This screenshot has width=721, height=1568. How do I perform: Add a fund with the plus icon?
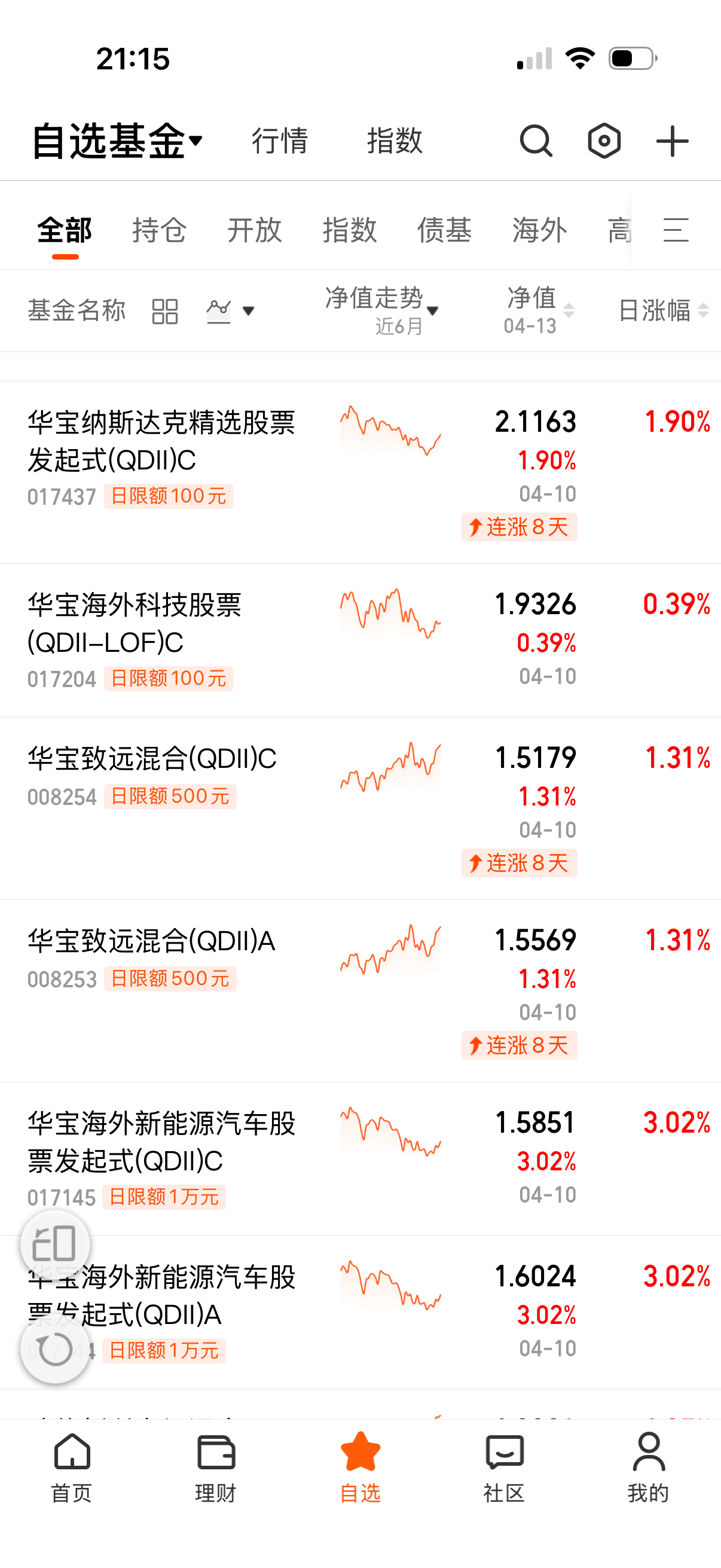pyautogui.click(x=673, y=141)
